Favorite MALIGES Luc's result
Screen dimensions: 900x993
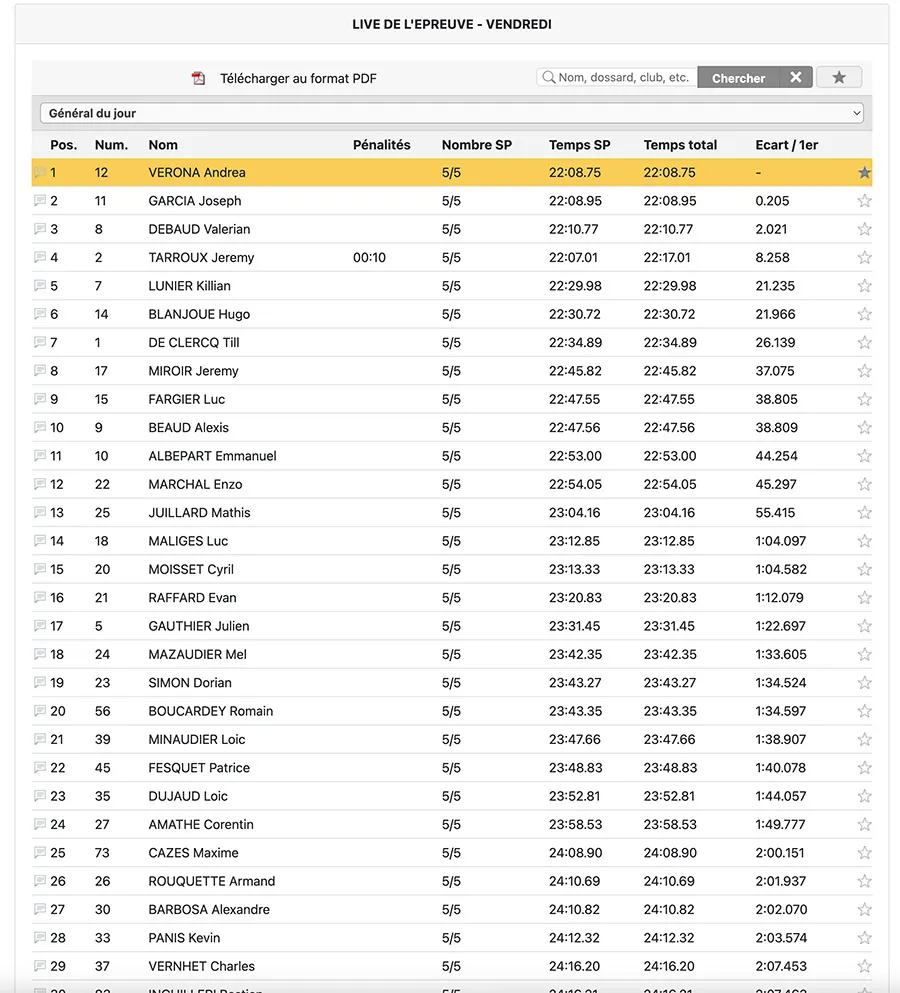click(864, 541)
